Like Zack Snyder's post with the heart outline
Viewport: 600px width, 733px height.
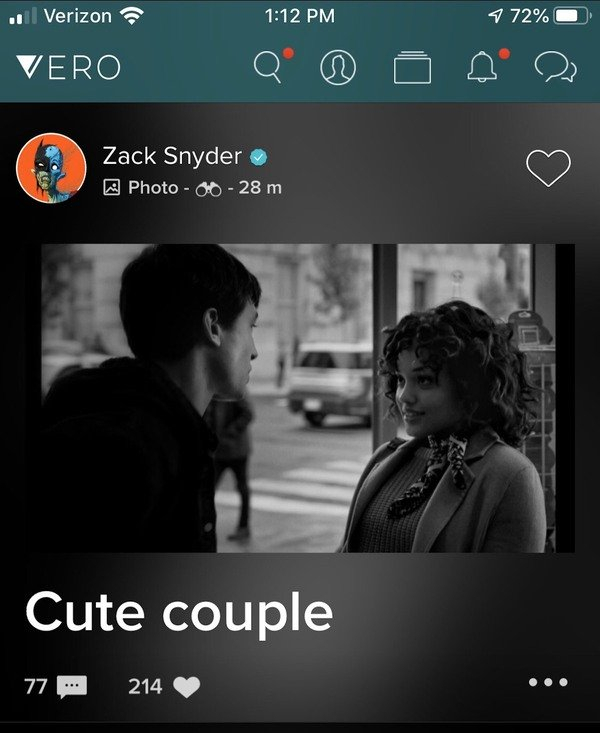point(548,169)
